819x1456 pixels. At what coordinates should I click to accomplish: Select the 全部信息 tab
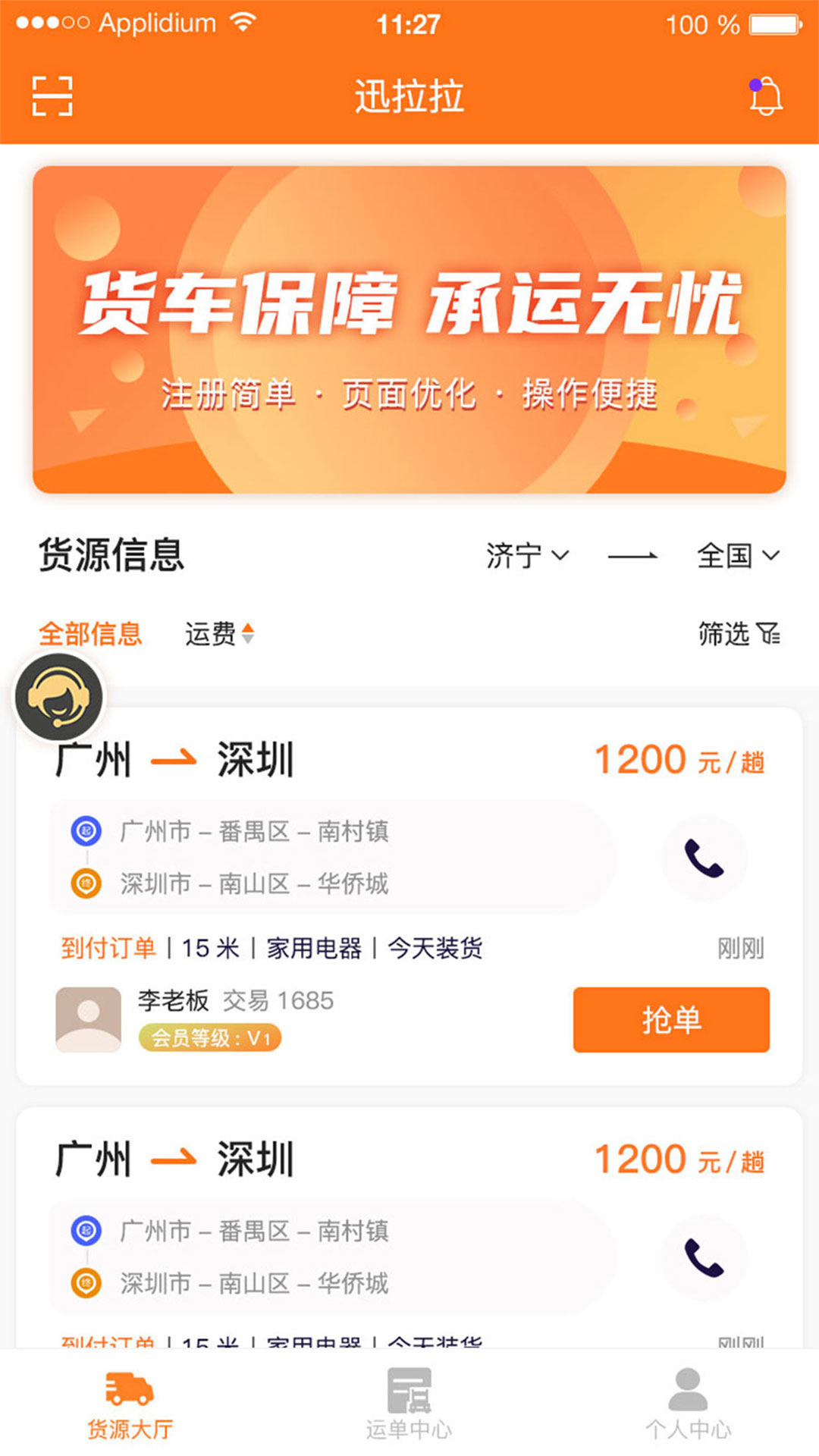click(x=90, y=633)
